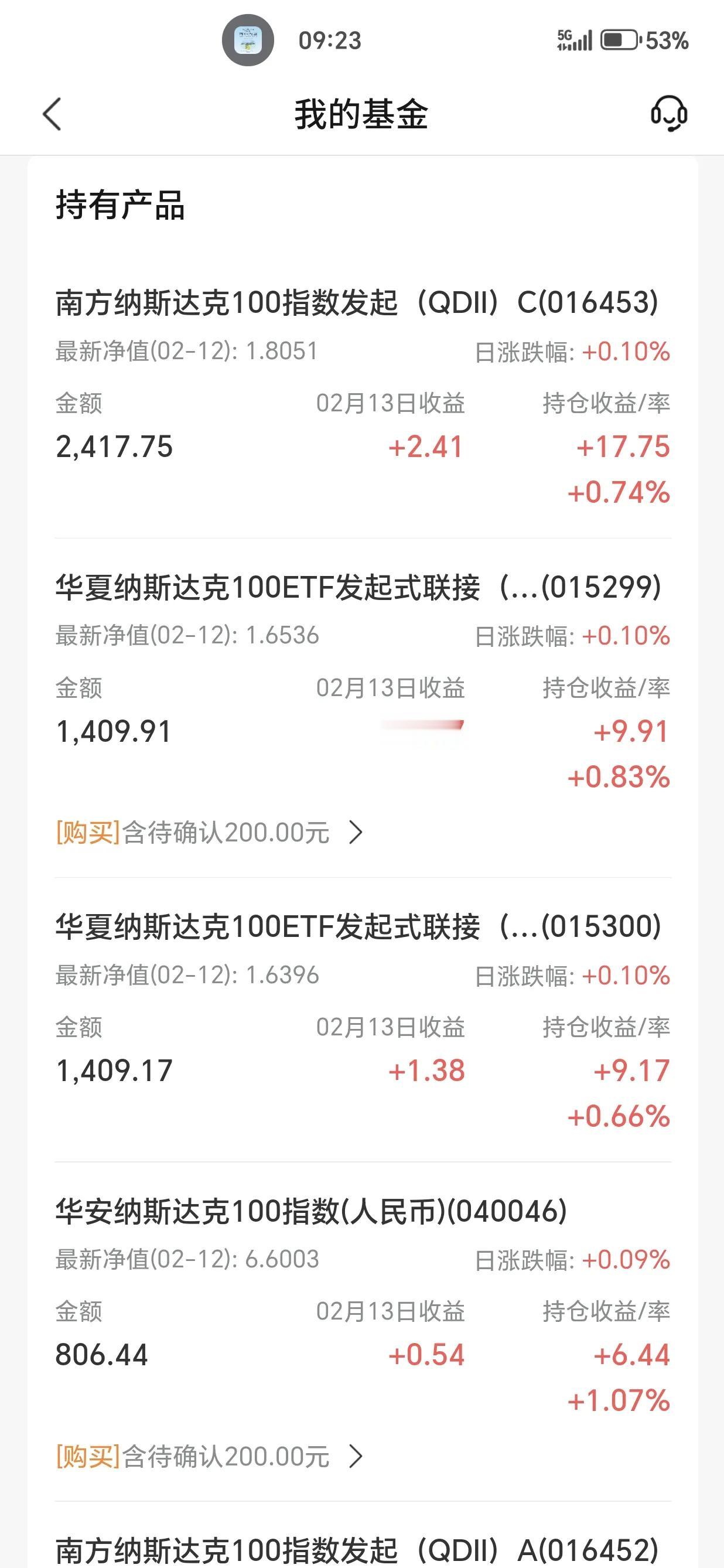View pending 200.00 purchase for fund 015299
The width and height of the screenshot is (724, 1568).
(x=210, y=832)
